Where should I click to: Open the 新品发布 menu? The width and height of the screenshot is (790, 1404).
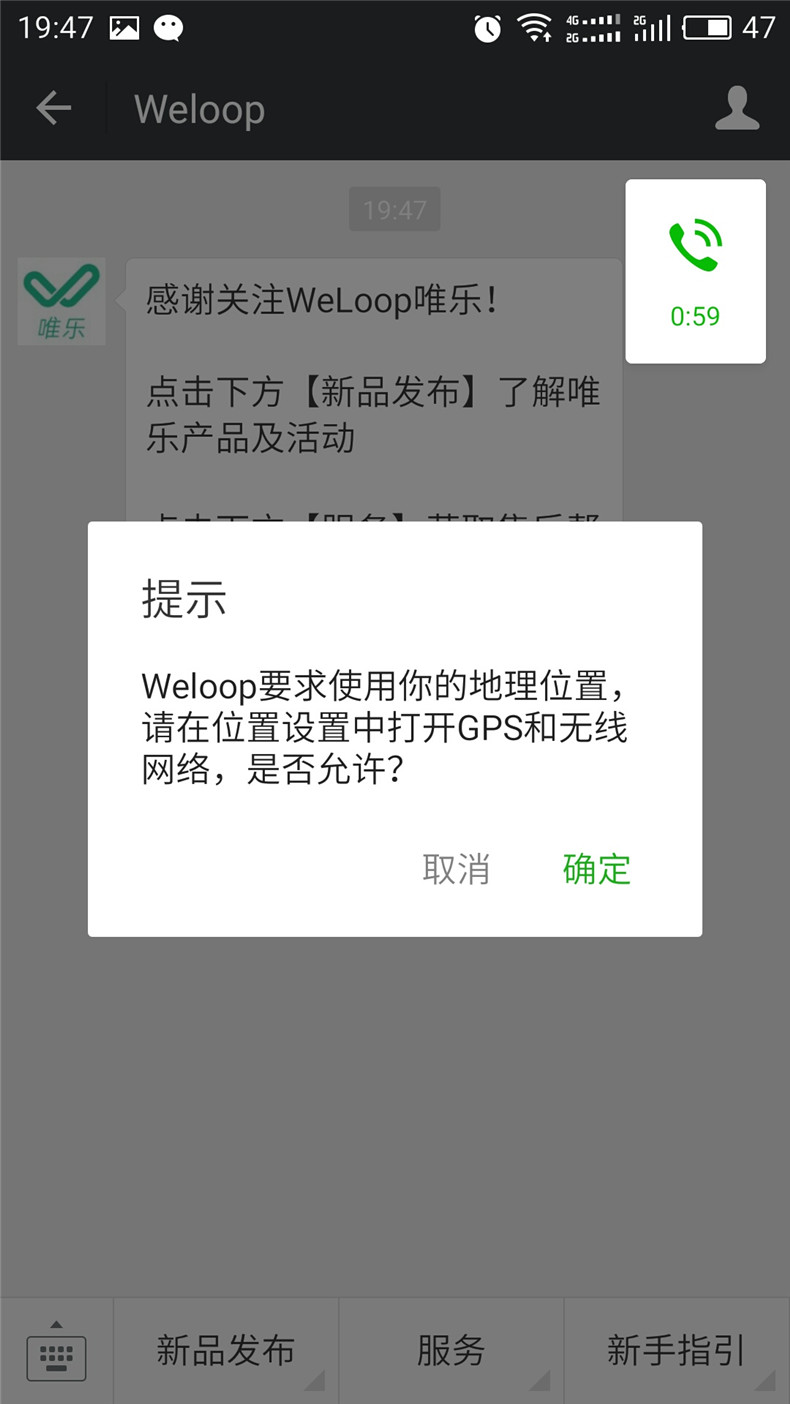click(x=226, y=1351)
